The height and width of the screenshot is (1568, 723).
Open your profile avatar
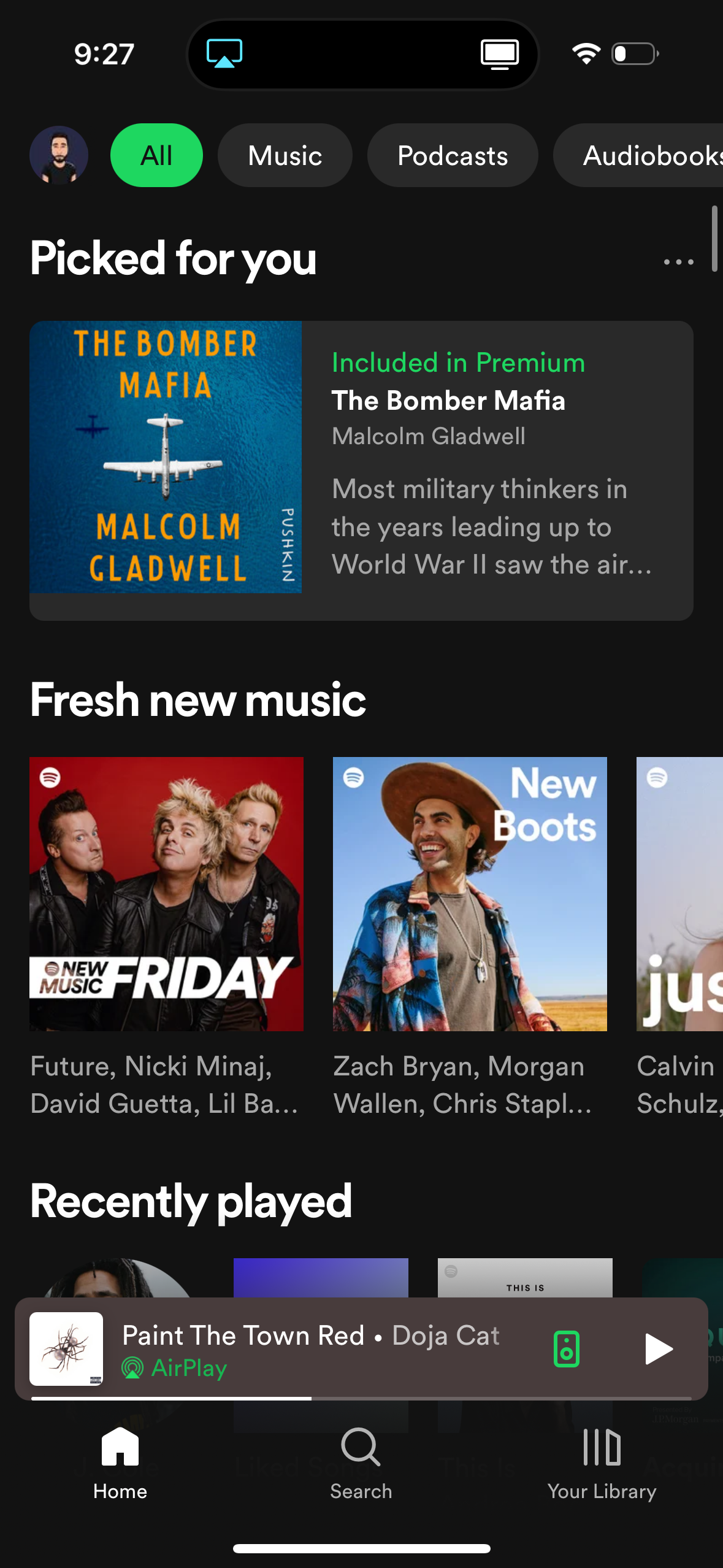[58, 155]
